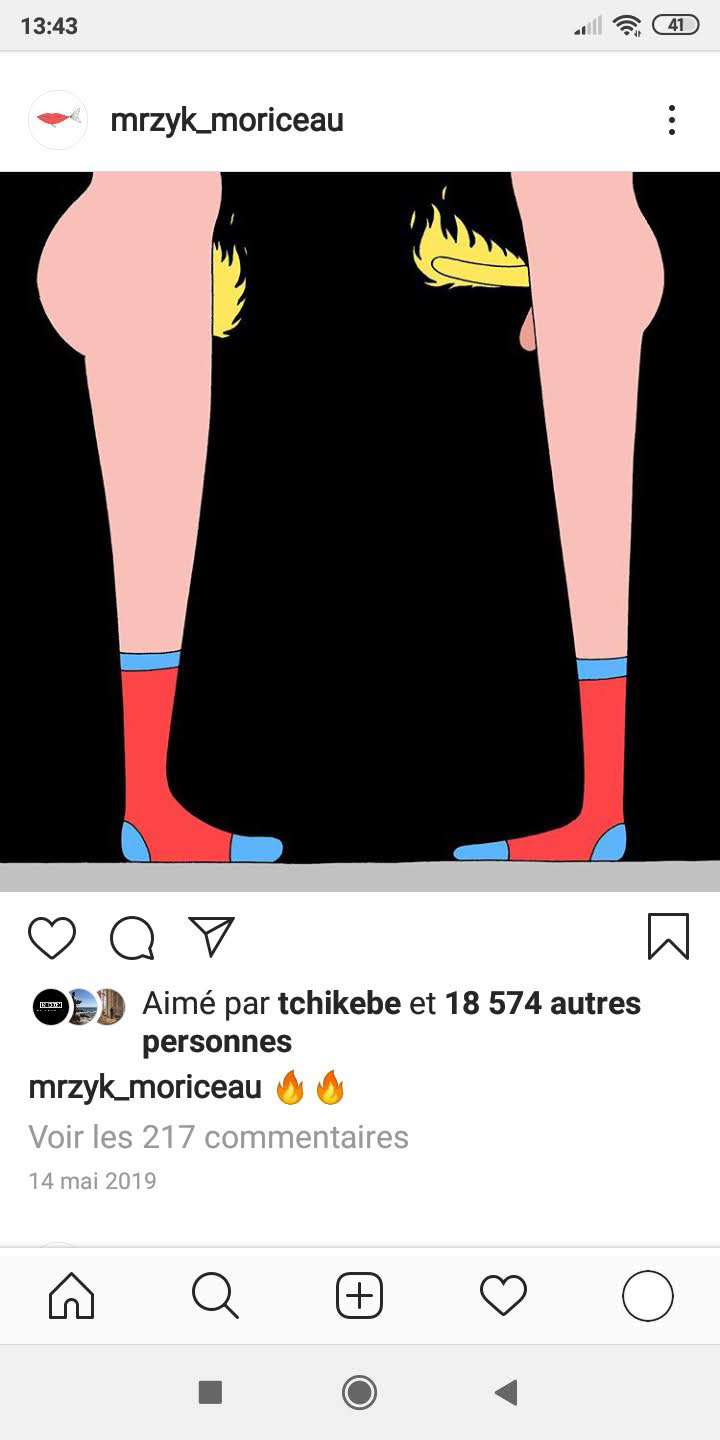This screenshot has height=1440, width=720.
Task: Open comments via the speech bubble icon
Action: (x=132, y=938)
